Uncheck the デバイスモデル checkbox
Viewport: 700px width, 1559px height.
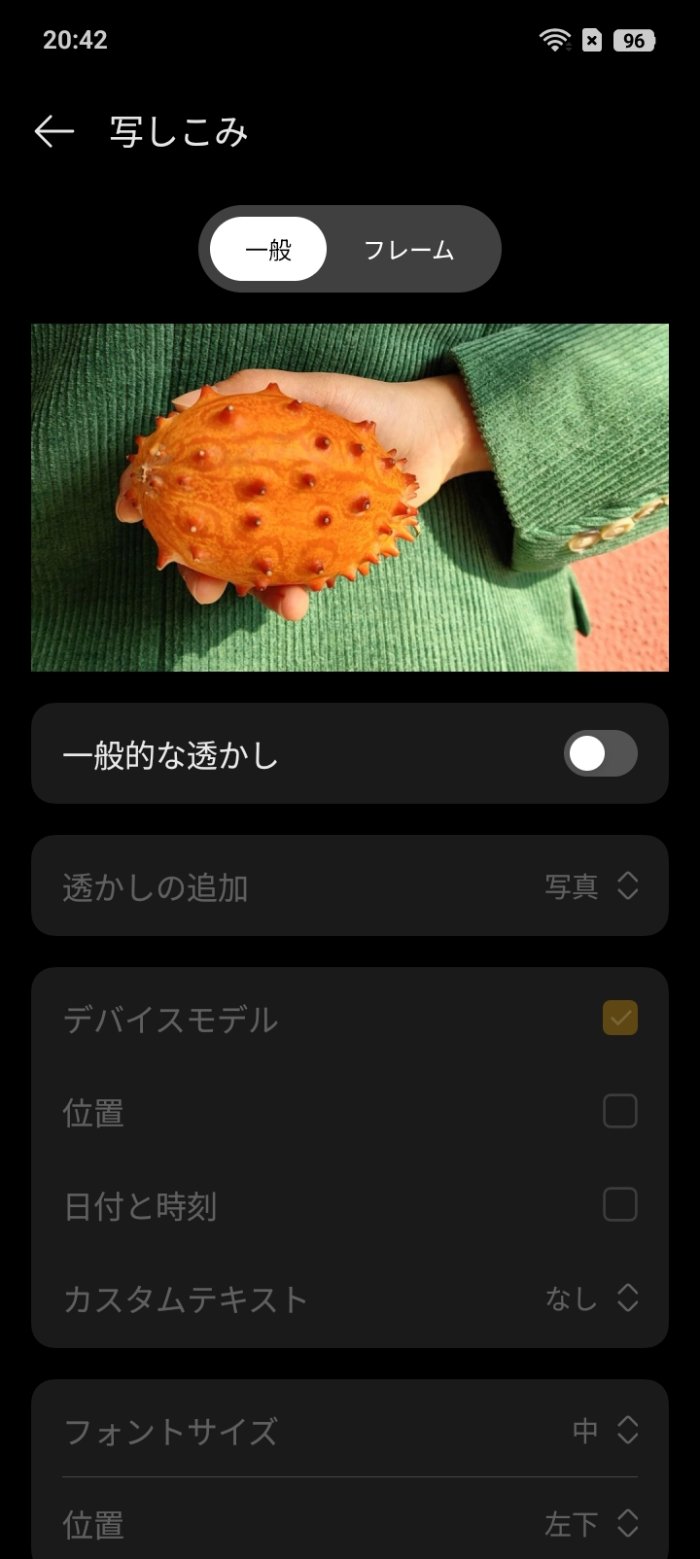coord(619,1018)
